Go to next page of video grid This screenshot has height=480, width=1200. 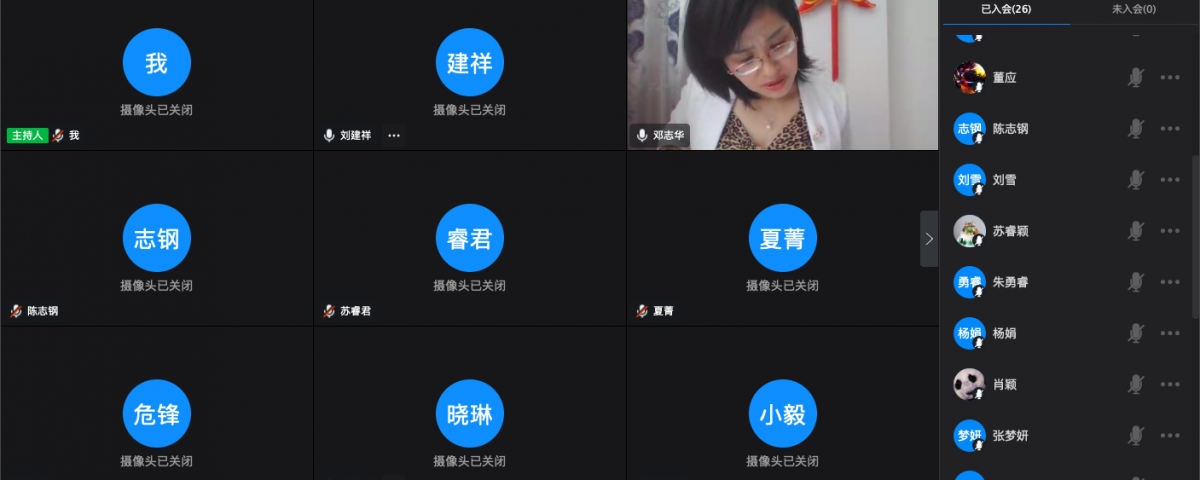(x=929, y=238)
